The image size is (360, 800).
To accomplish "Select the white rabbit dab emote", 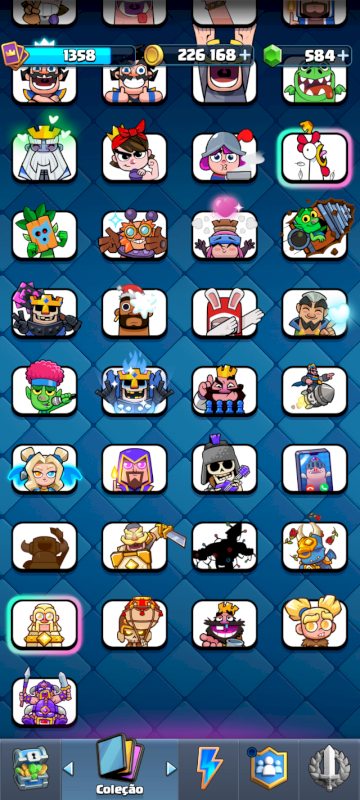I will [225, 312].
